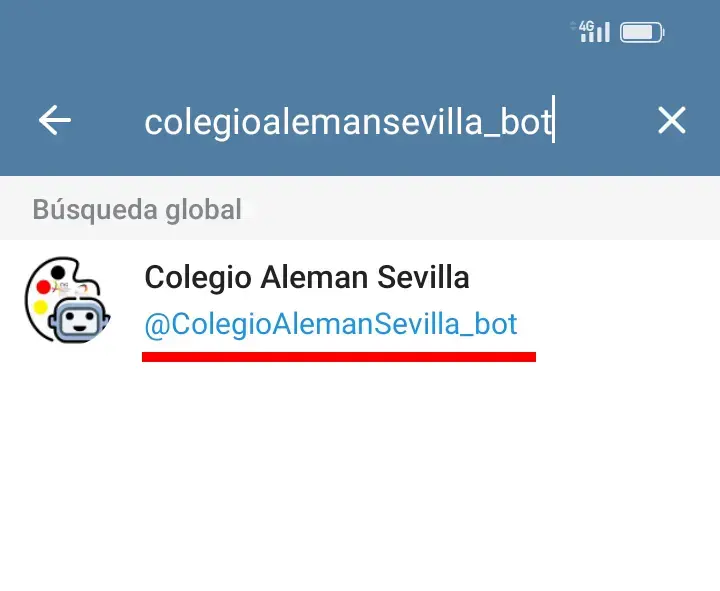Clear the search text with X
This screenshot has height=591, width=720.
point(671,121)
